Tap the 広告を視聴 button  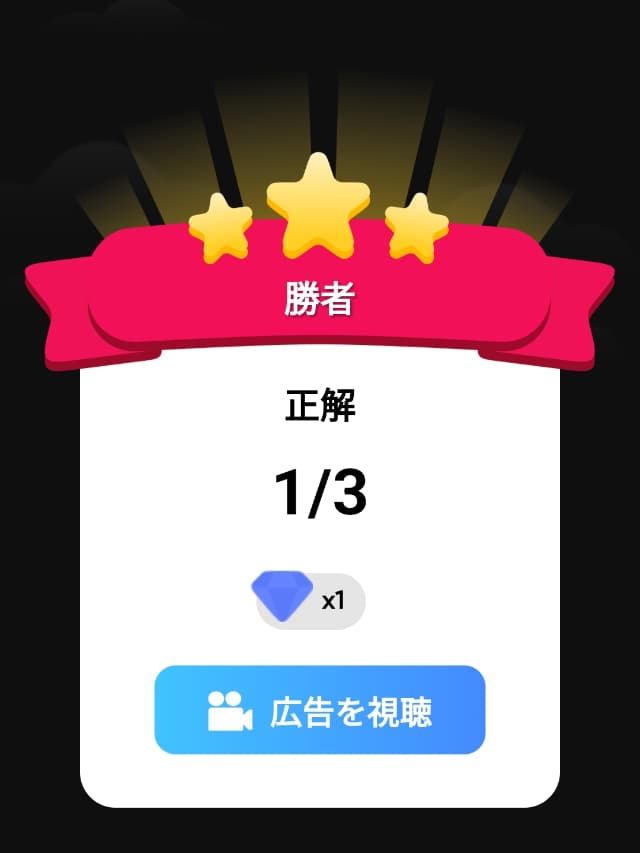[x=319, y=710]
